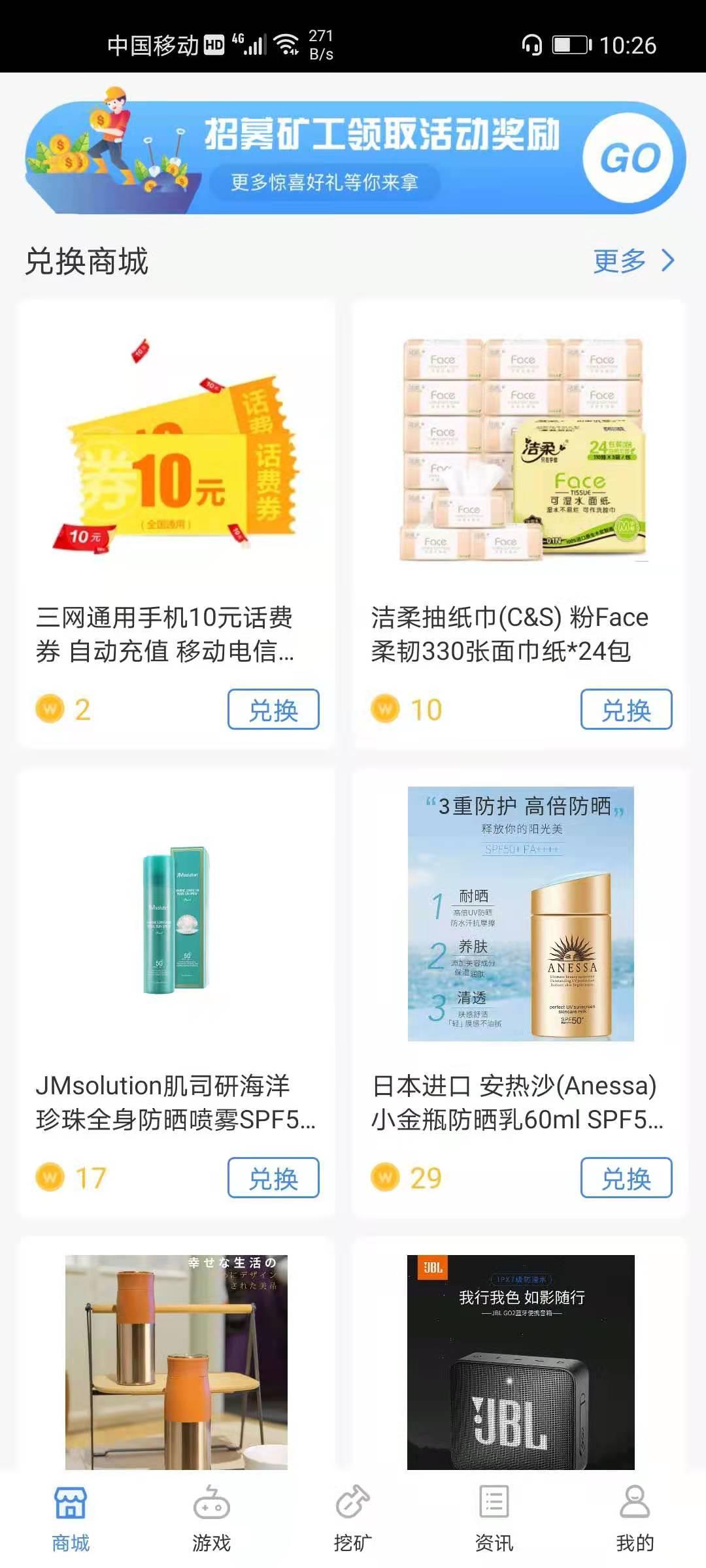Redeem 安热沙小金瓶防晒乳 with 兑换

coord(626,1178)
